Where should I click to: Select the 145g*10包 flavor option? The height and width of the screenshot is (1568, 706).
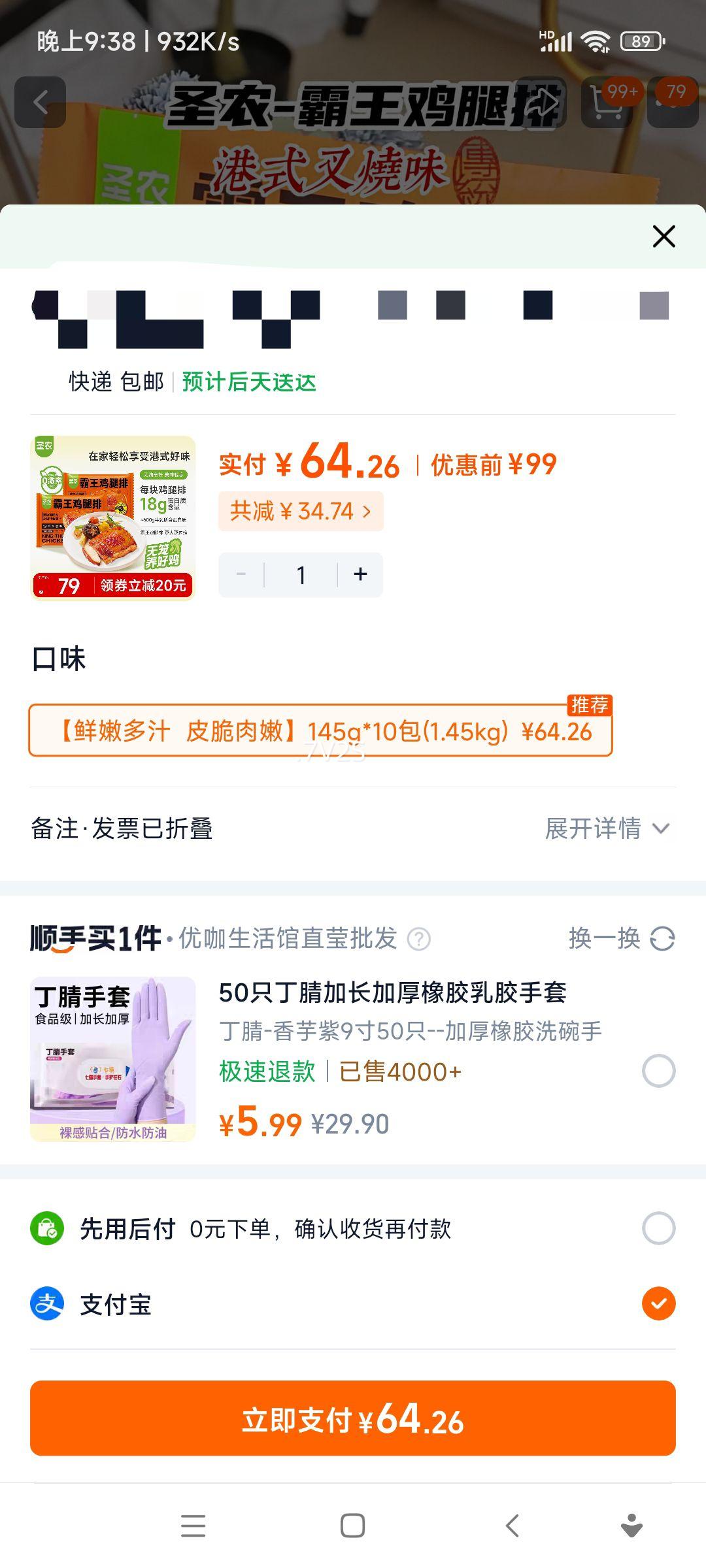320,733
